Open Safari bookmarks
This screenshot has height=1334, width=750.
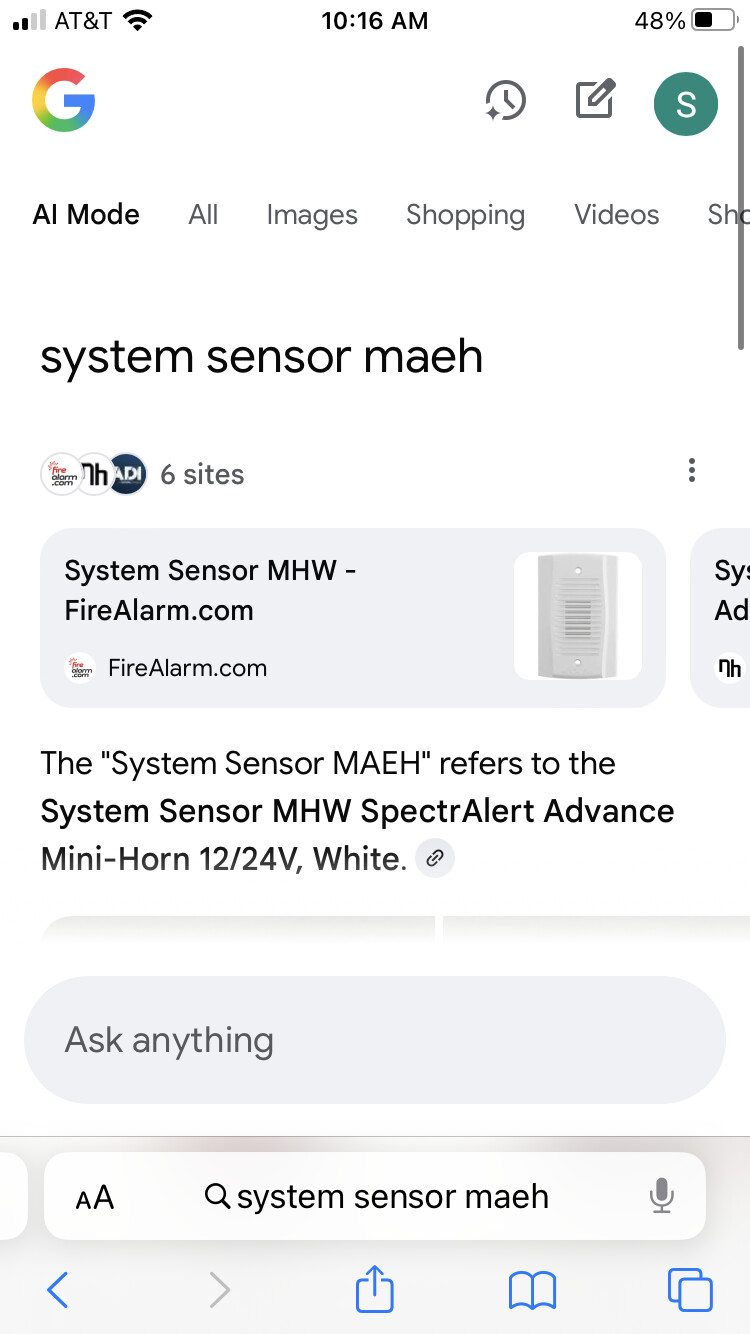(x=532, y=1290)
